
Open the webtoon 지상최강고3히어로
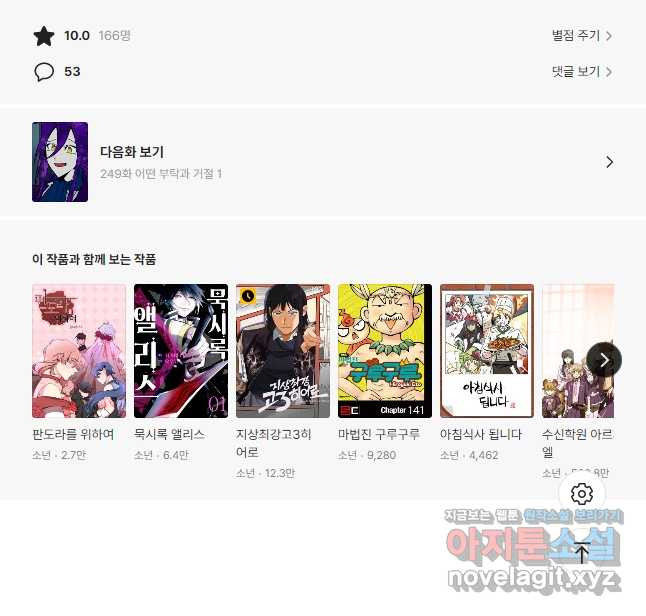pyautogui.click(x=283, y=351)
